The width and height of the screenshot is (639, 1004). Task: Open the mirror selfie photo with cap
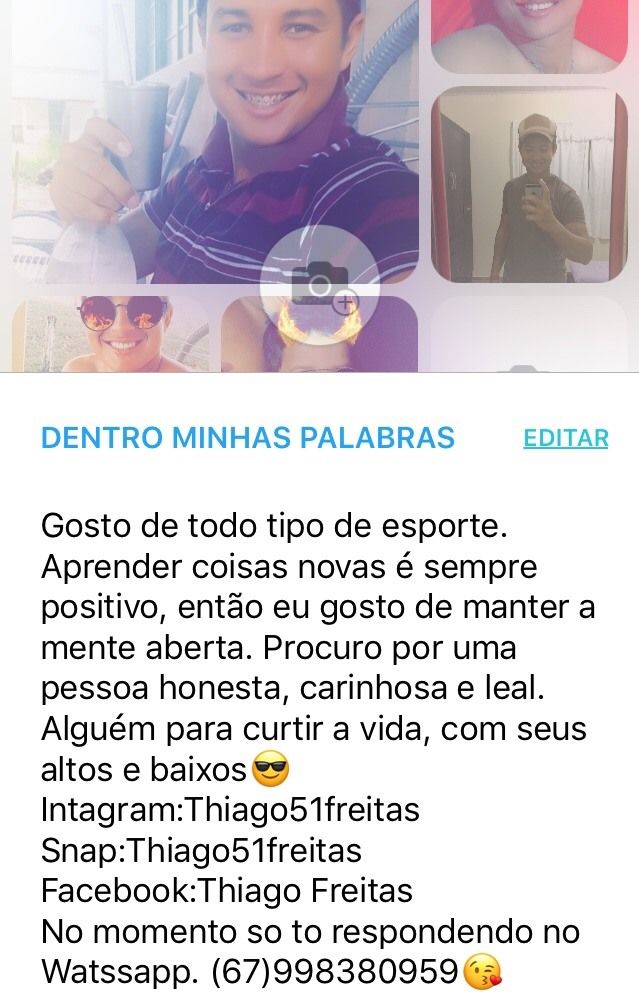click(529, 184)
